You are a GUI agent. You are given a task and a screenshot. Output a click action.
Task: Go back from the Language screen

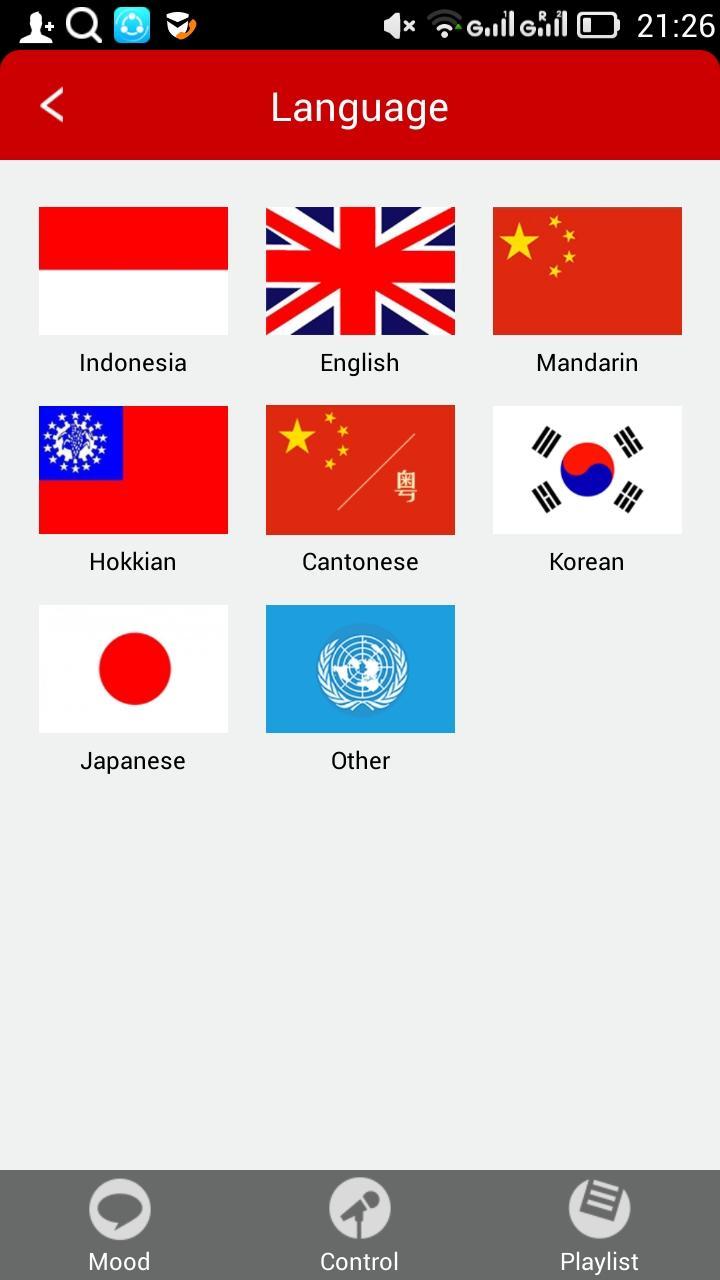point(52,105)
